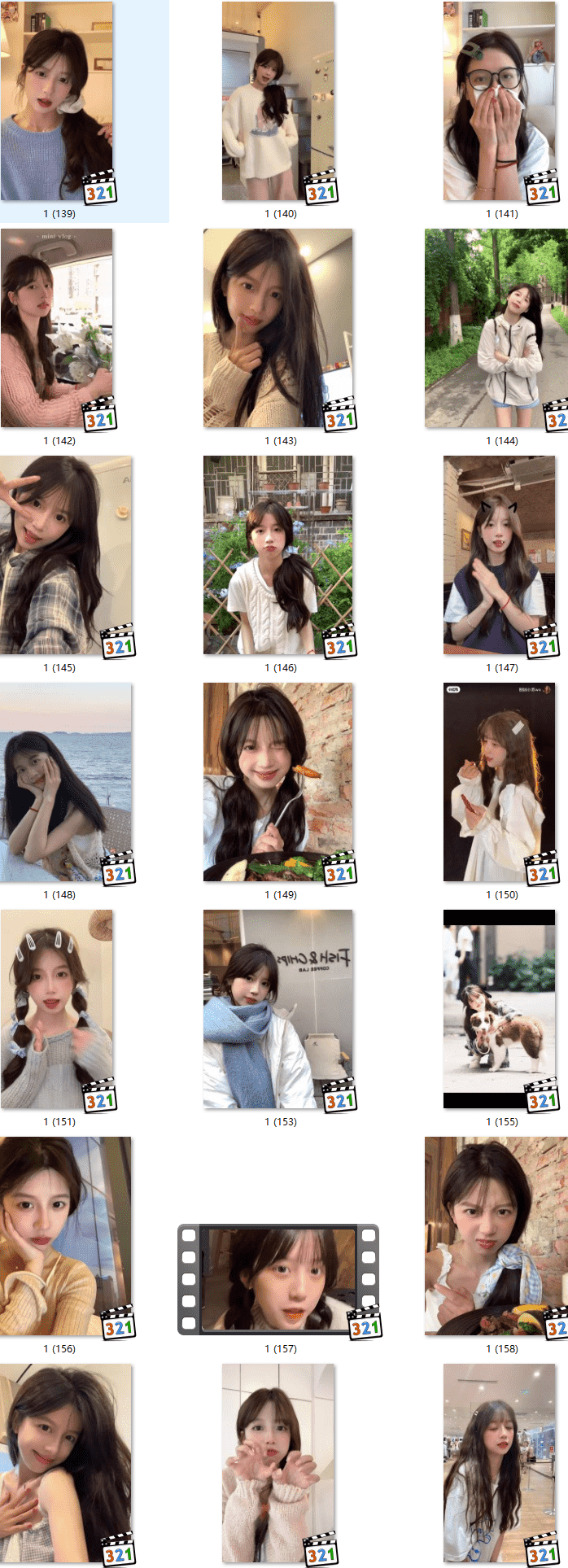Select video file 1 (149)
Screen dimensions: 568x1568
[x=278, y=783]
